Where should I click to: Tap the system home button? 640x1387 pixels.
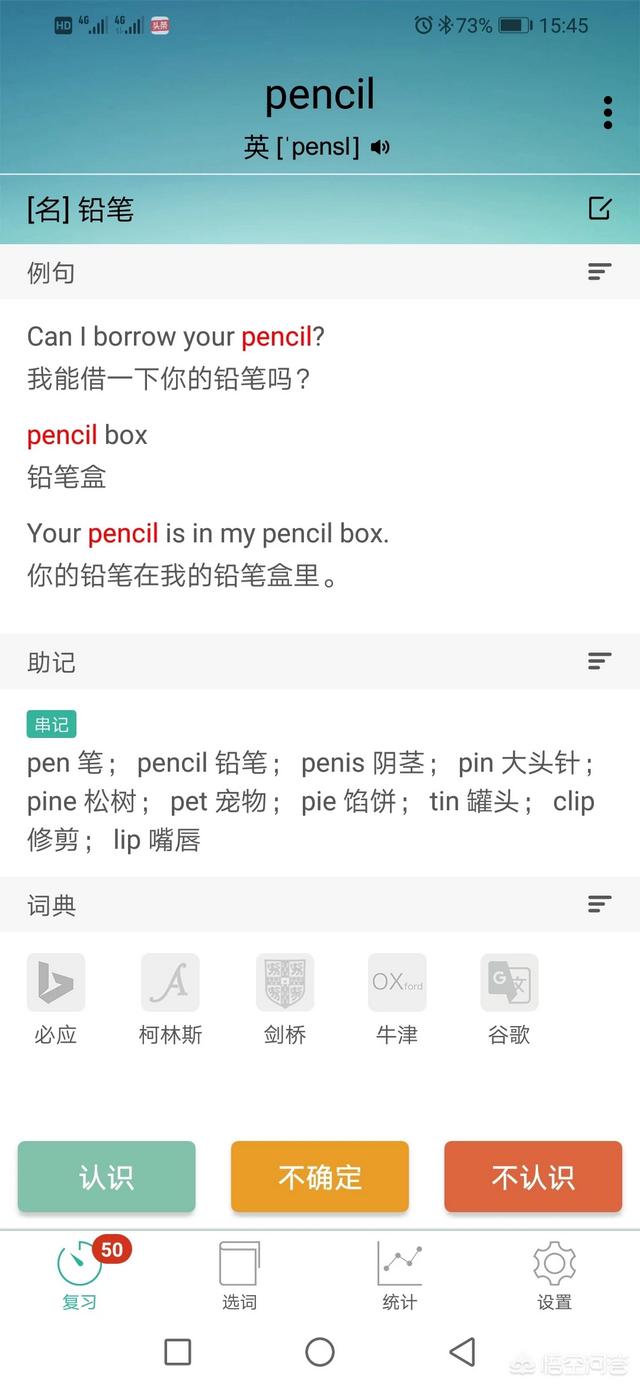320,1352
